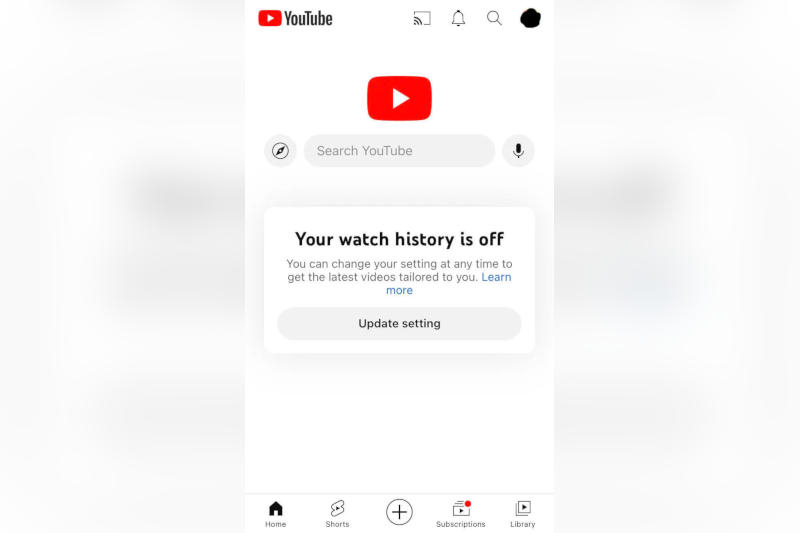Viewport: 800px width, 533px height.
Task: Open the Library tab
Action: [522, 514]
